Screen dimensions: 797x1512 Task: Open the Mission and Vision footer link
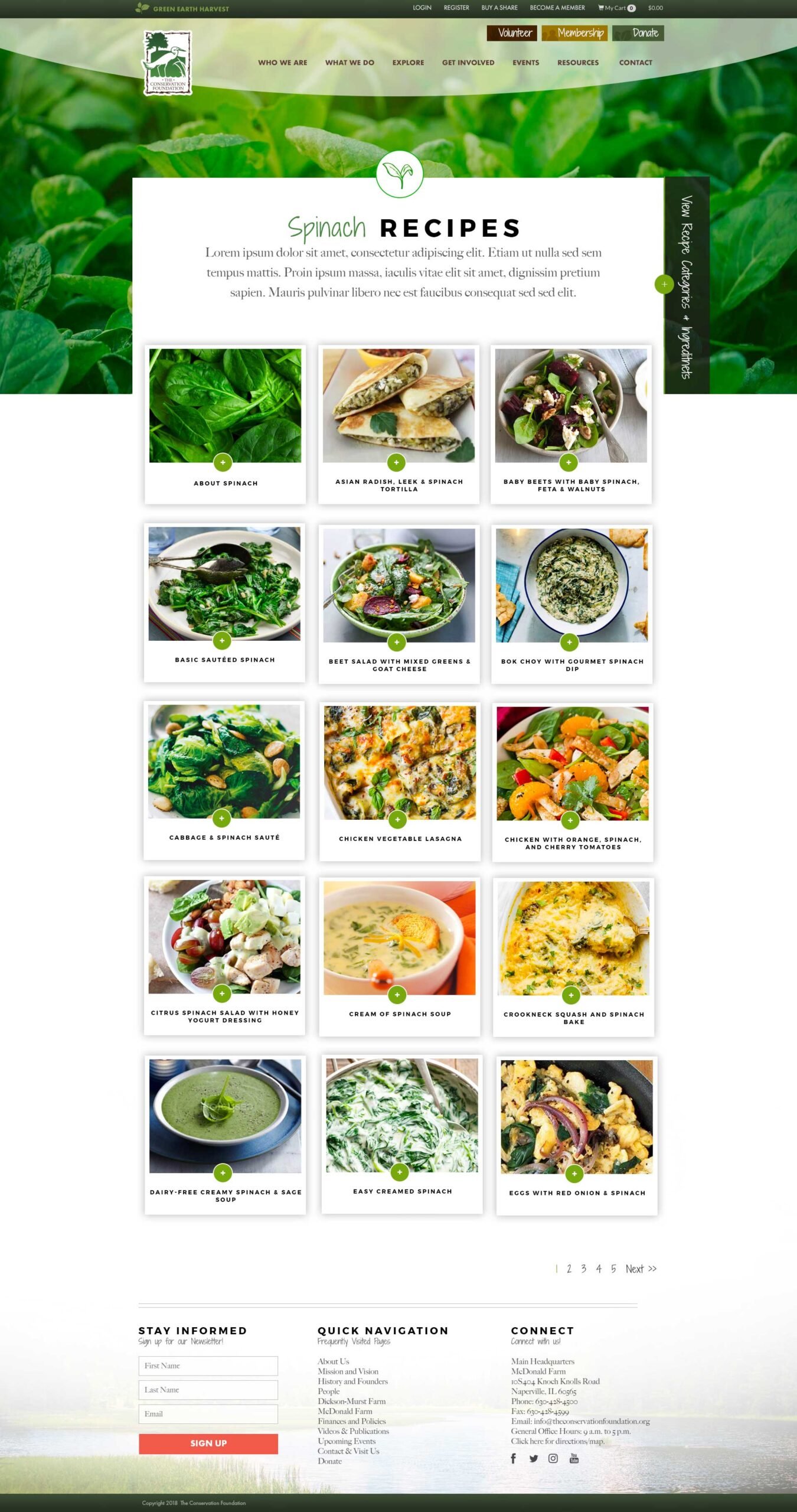tap(348, 1371)
